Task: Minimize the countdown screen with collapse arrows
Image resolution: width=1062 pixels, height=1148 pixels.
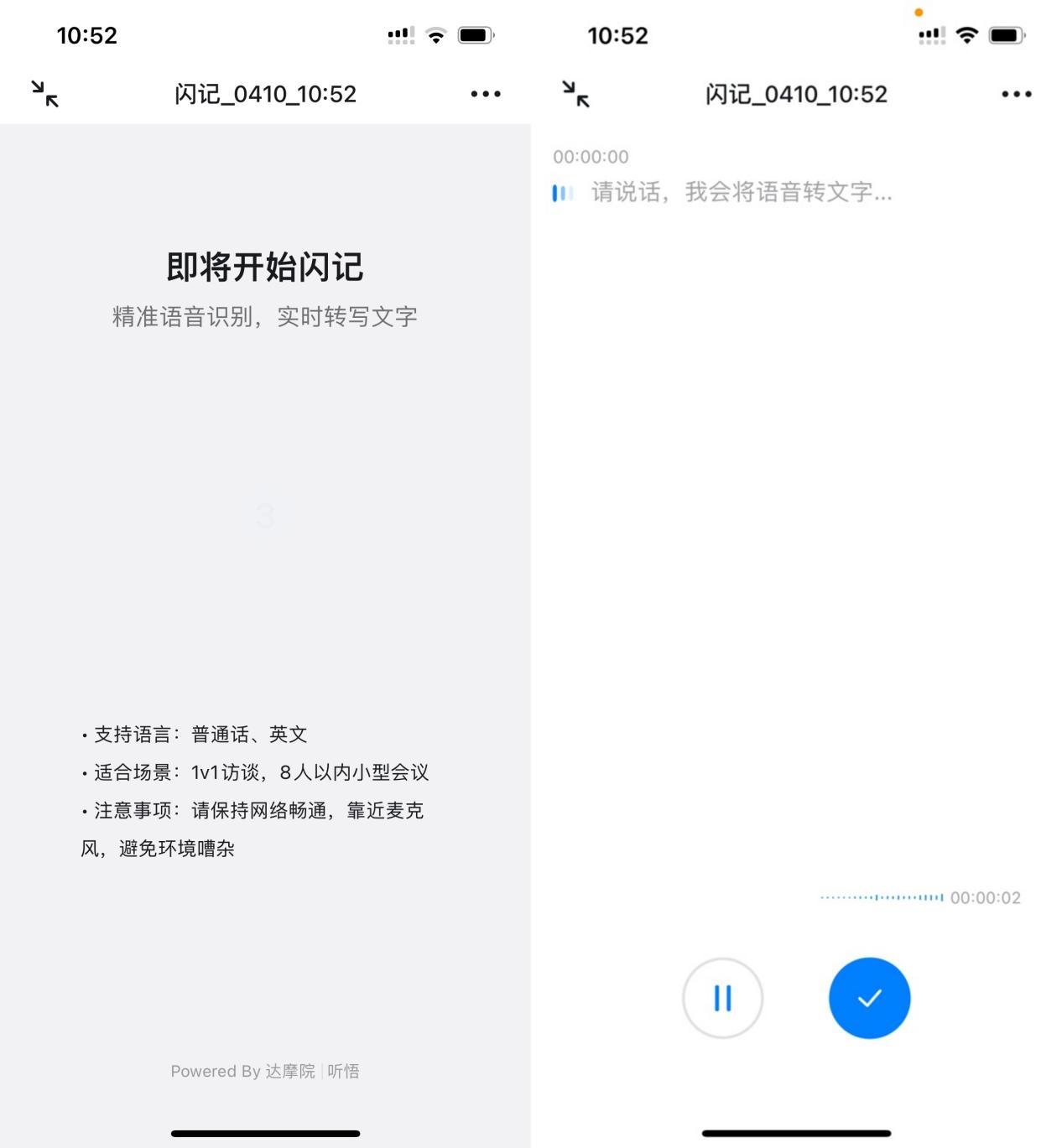Action: coord(45,94)
